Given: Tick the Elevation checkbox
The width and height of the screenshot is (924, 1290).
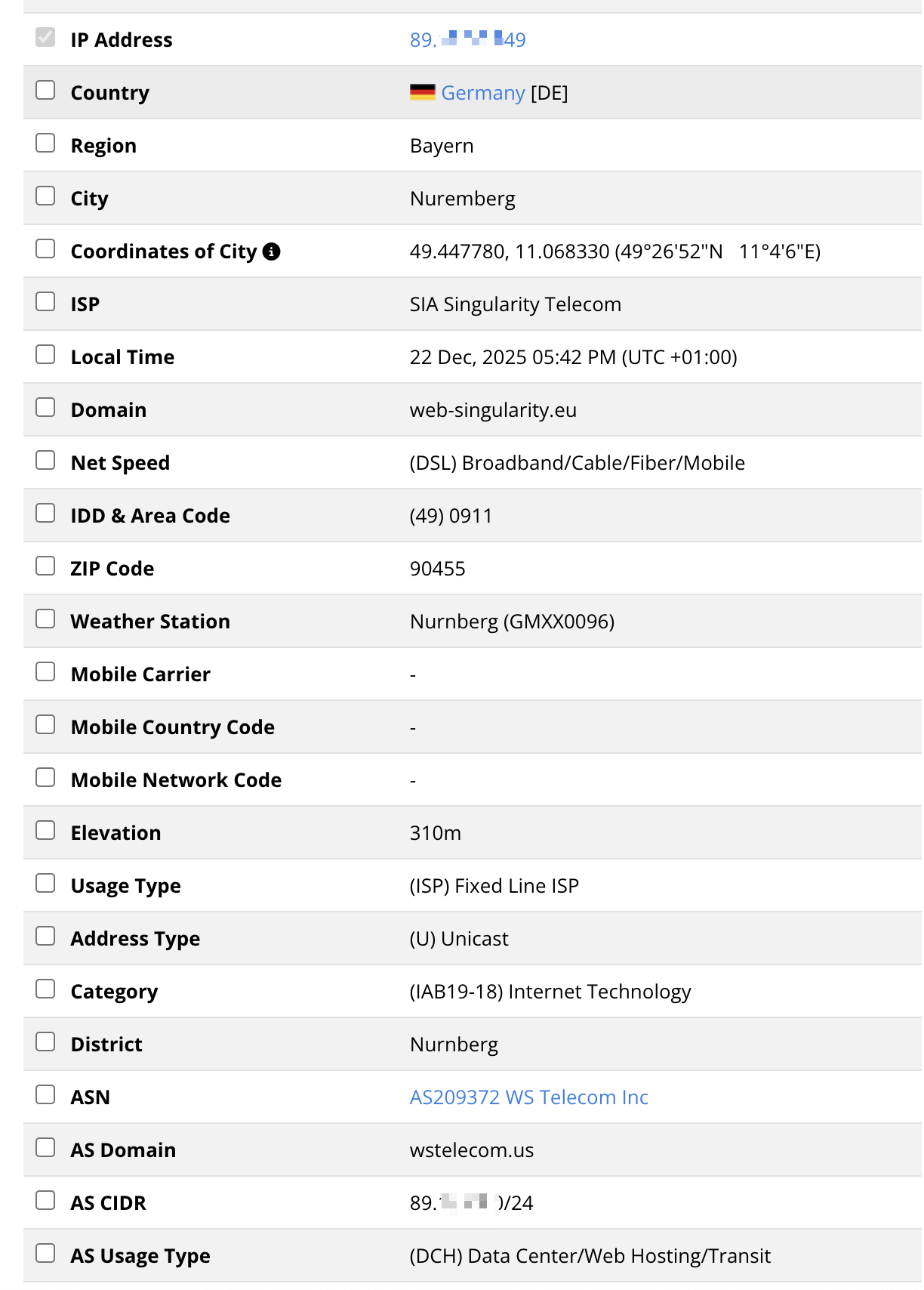Looking at the screenshot, I should [45, 830].
